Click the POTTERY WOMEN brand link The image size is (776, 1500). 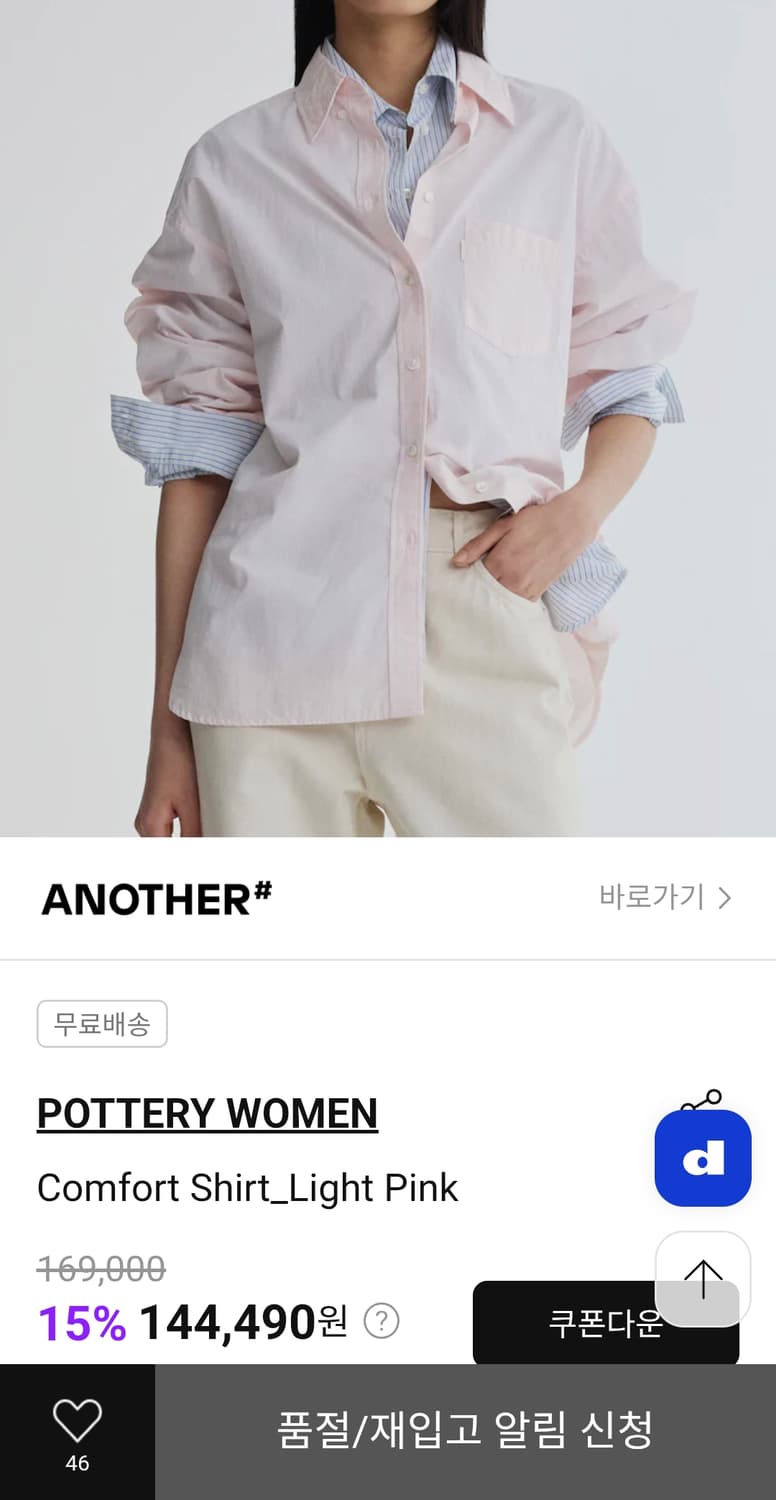click(207, 1113)
